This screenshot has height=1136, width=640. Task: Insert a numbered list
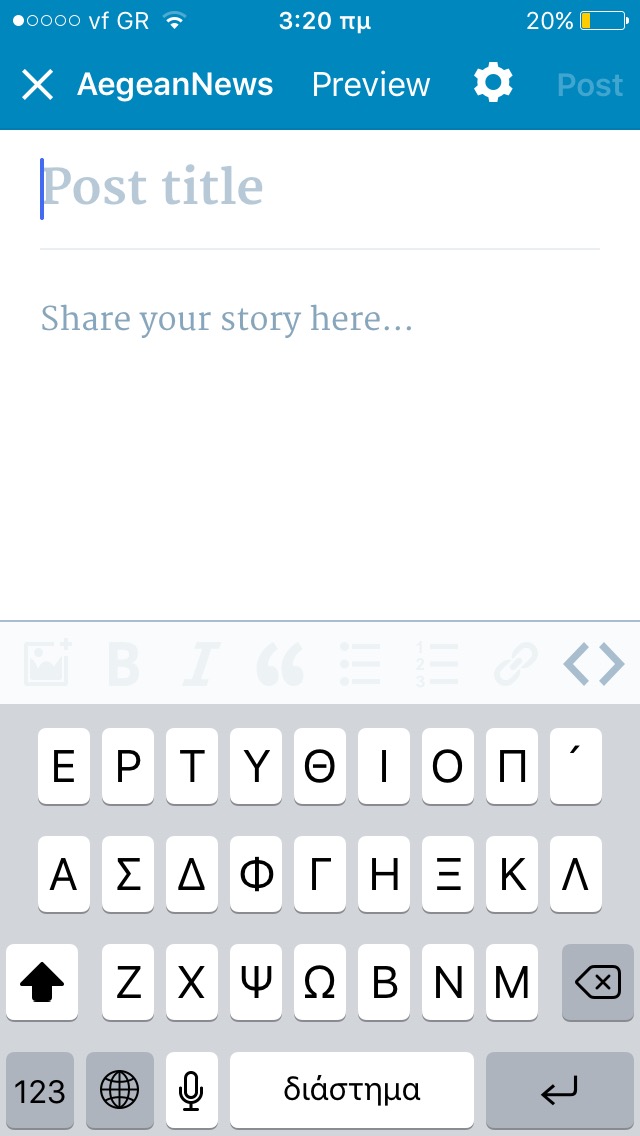click(437, 664)
